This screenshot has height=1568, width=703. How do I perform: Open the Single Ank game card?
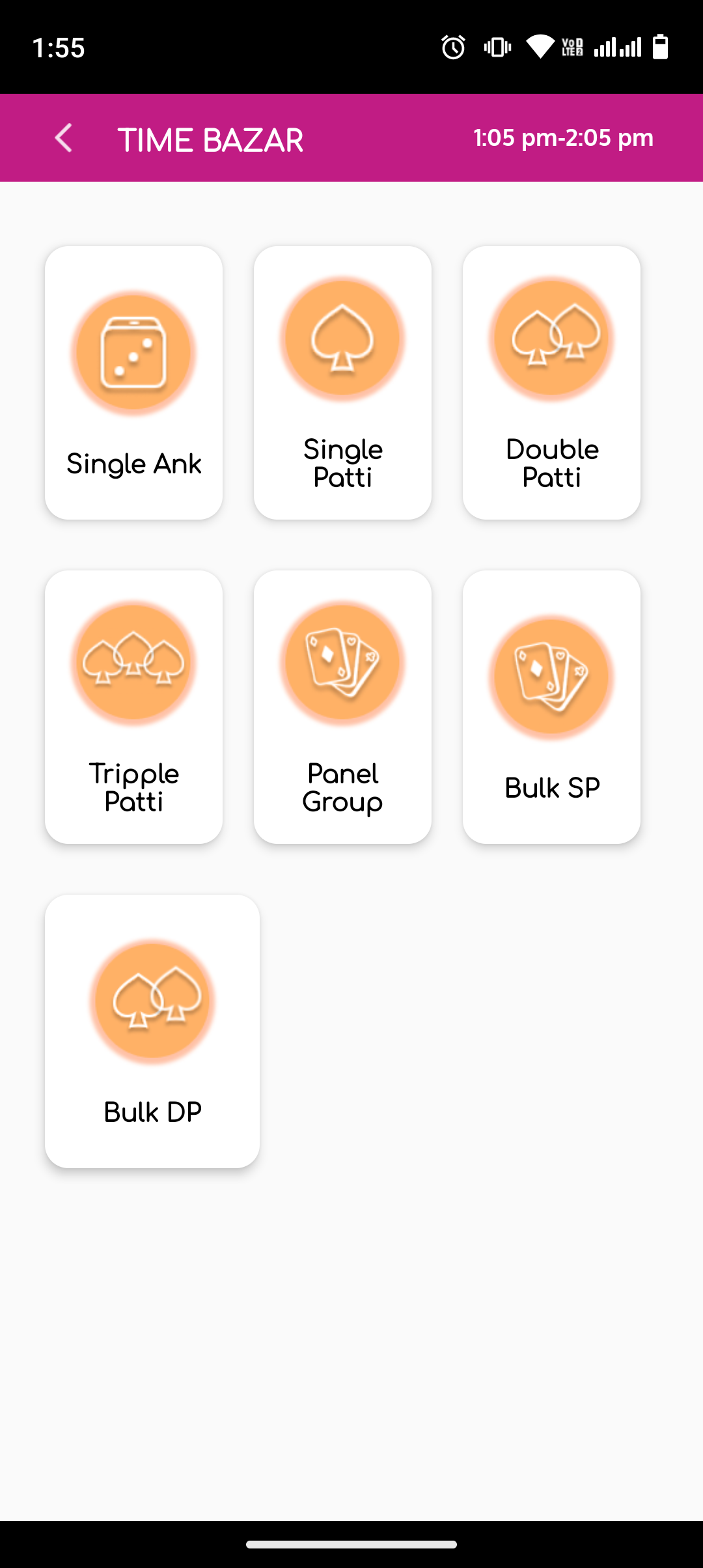(133, 383)
